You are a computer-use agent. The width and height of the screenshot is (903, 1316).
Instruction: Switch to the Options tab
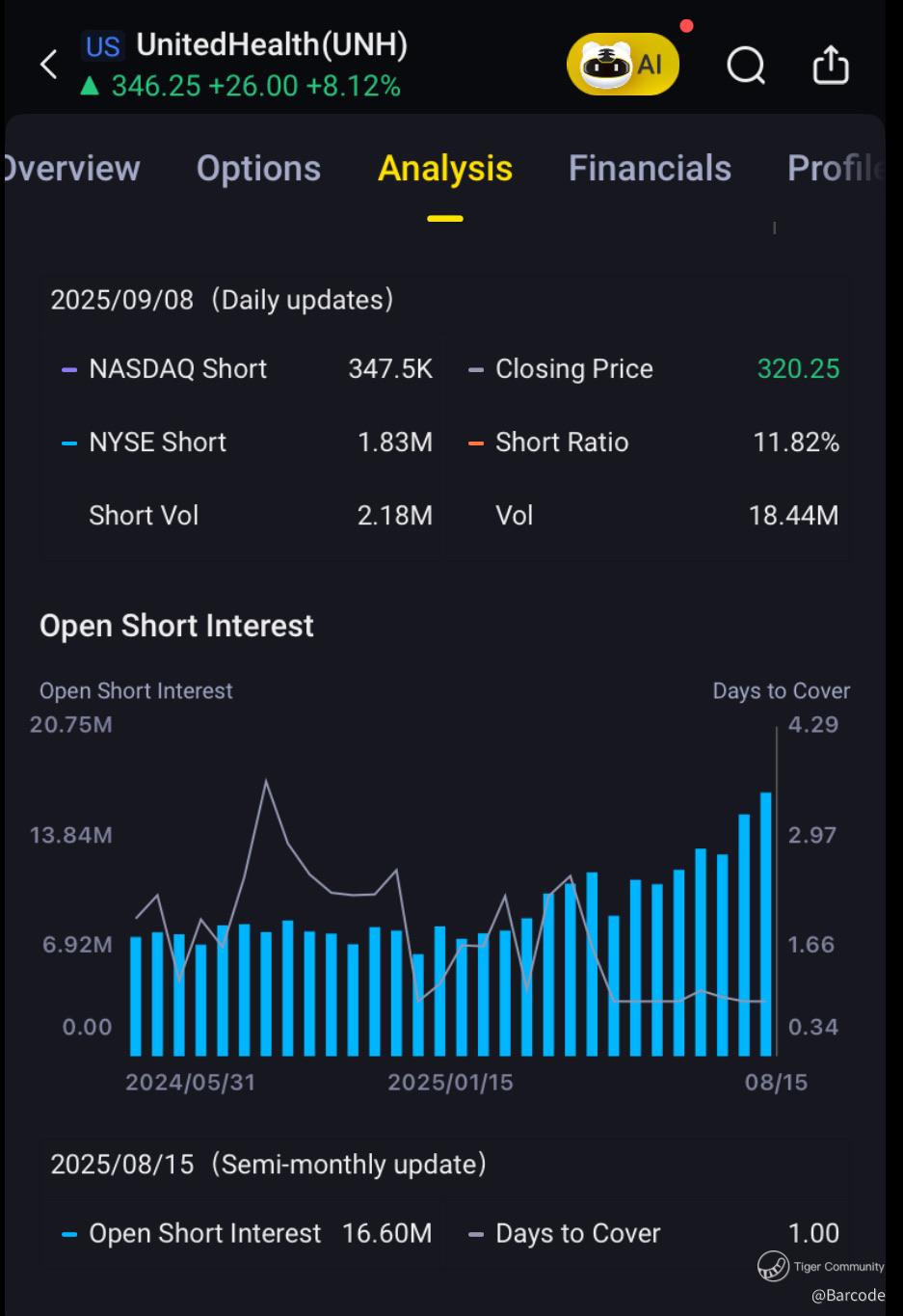[x=258, y=169]
